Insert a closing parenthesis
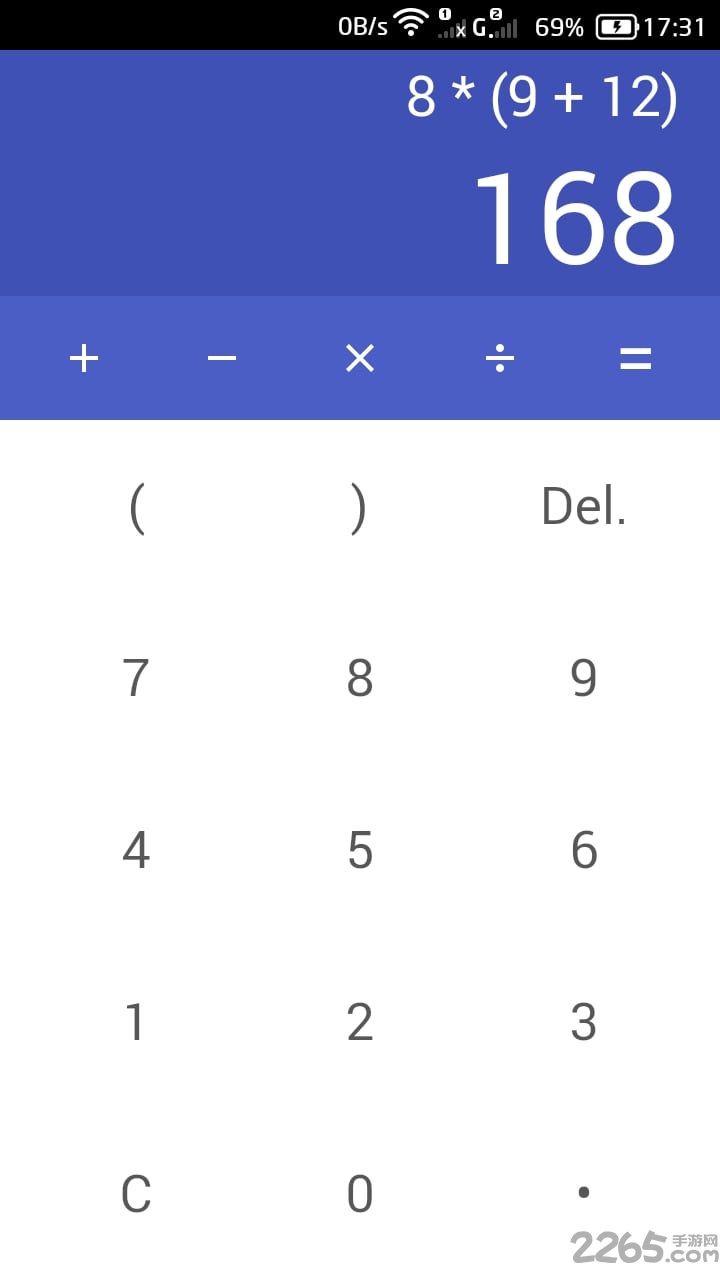This screenshot has height=1280, width=720. tap(359, 507)
